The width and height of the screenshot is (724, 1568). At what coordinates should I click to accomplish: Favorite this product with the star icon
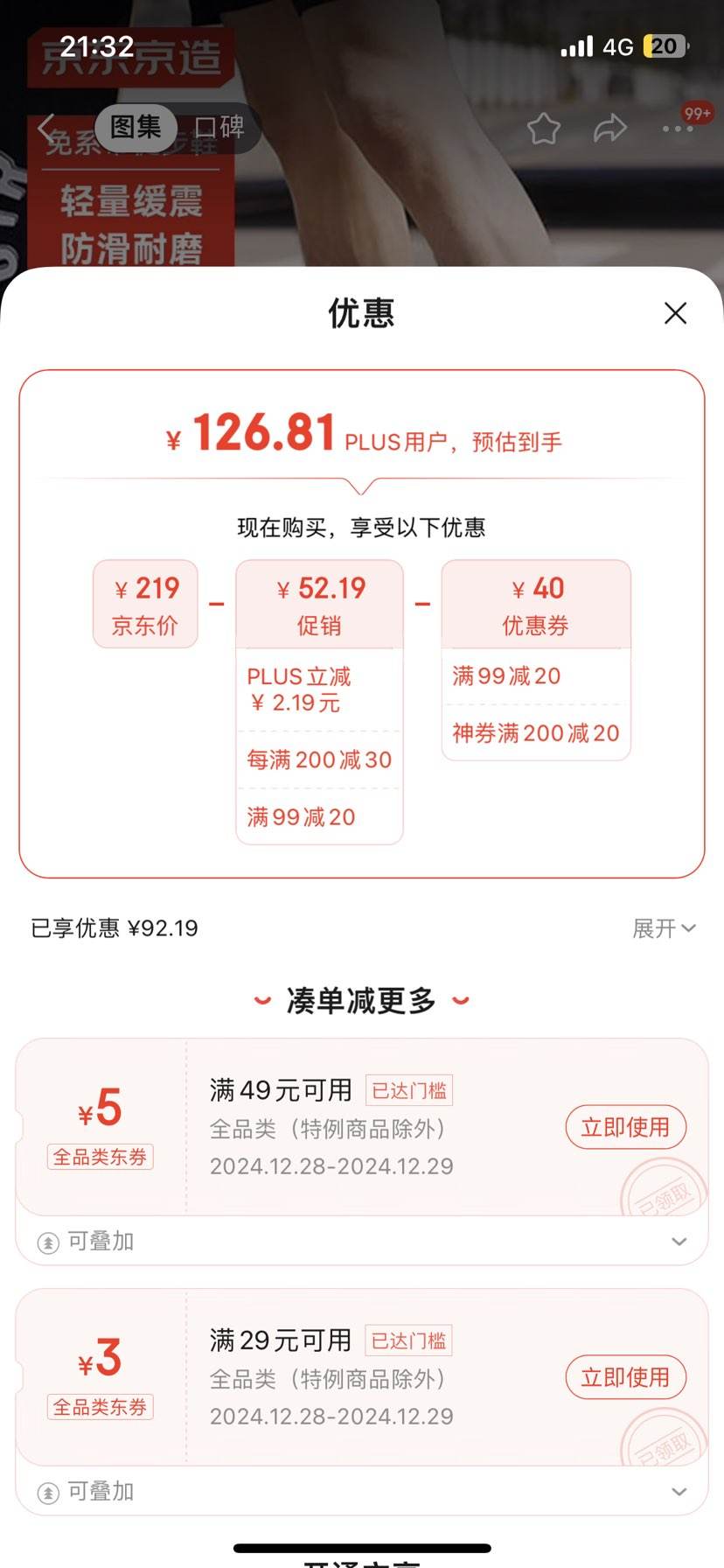pos(543,129)
